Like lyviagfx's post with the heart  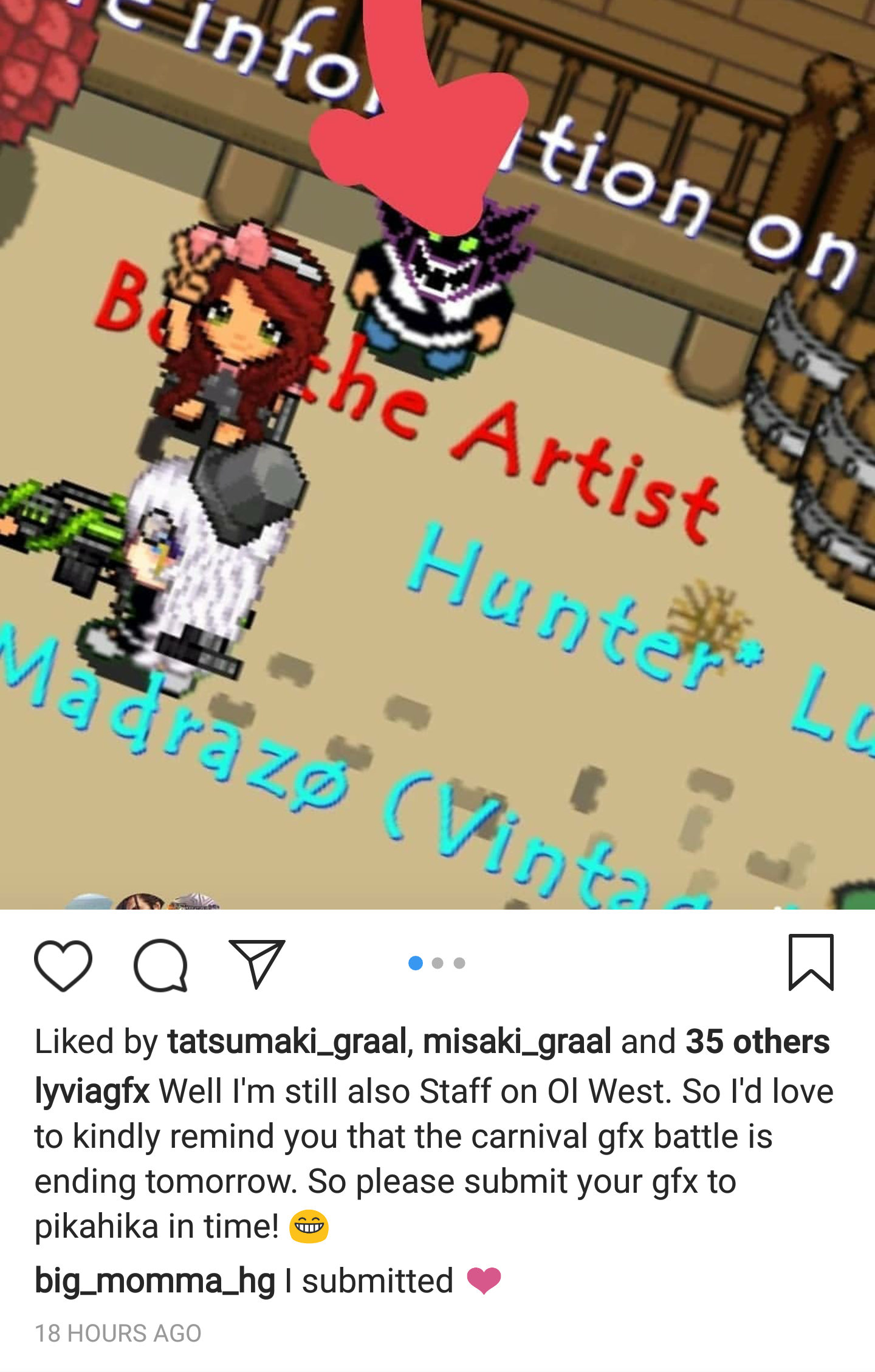63,965
